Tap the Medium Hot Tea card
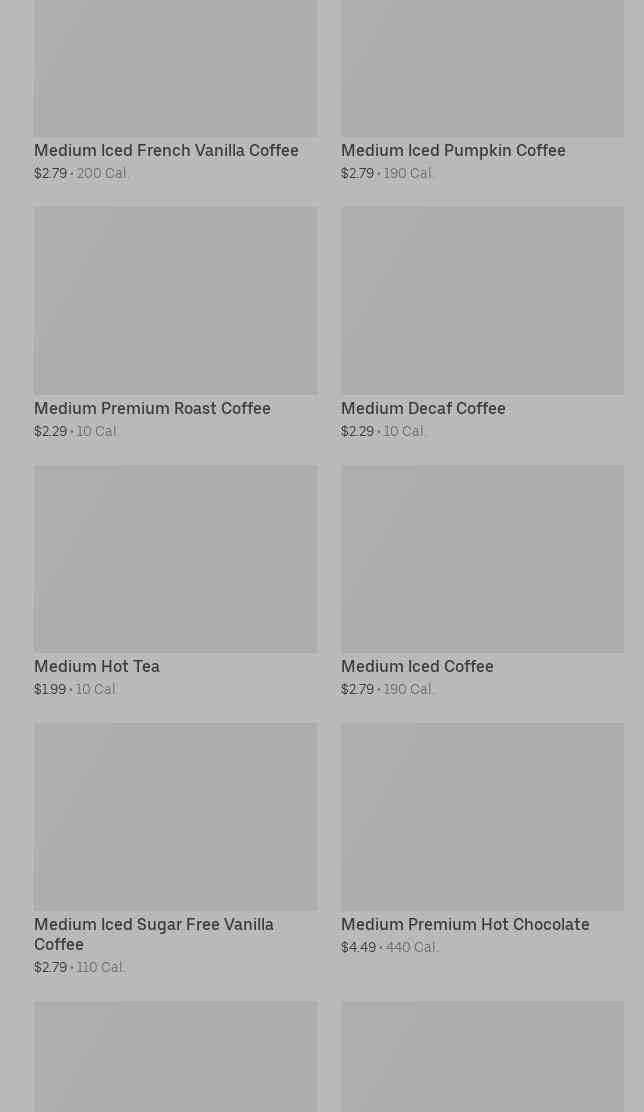644x1112 pixels. (x=175, y=581)
